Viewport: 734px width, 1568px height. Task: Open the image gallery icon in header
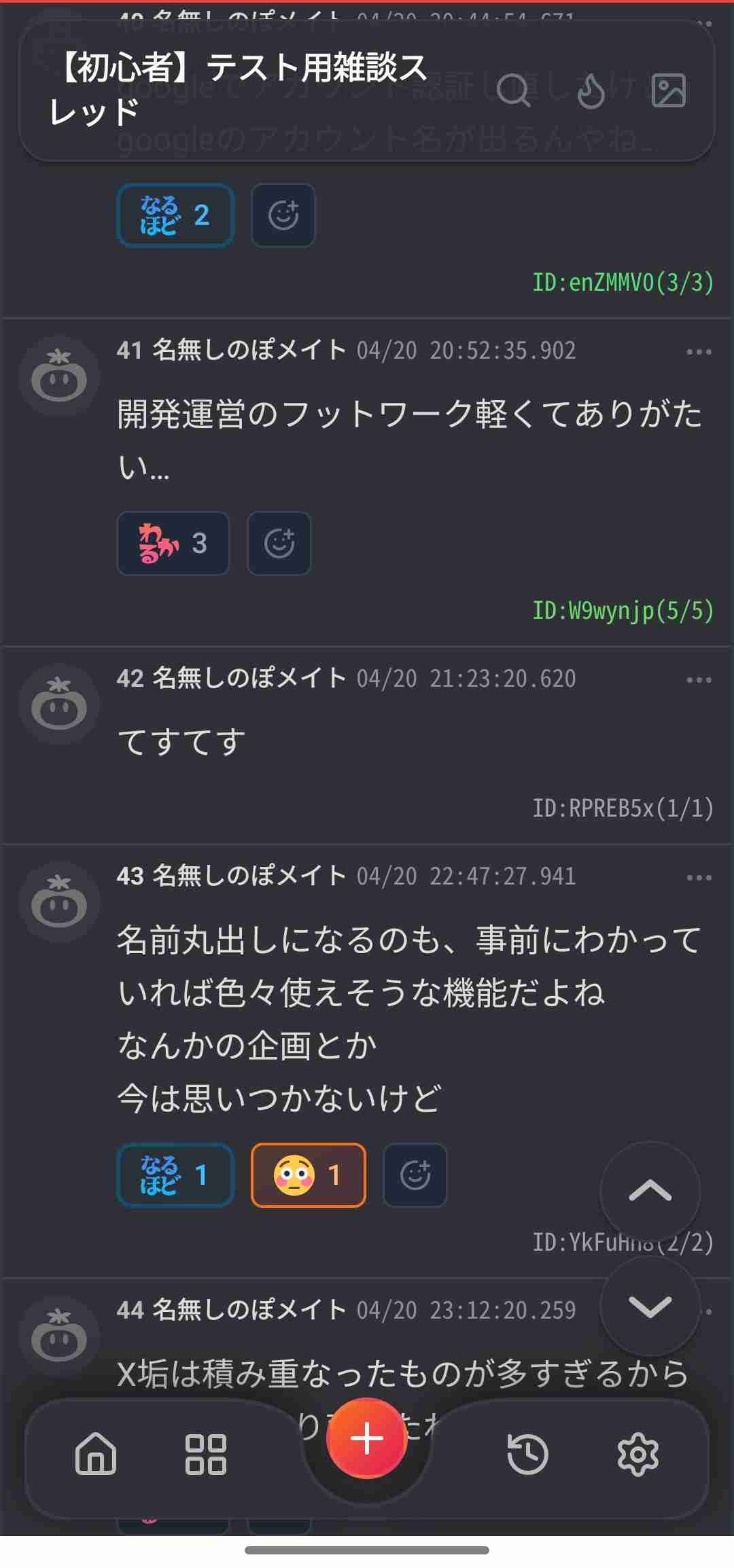(668, 90)
